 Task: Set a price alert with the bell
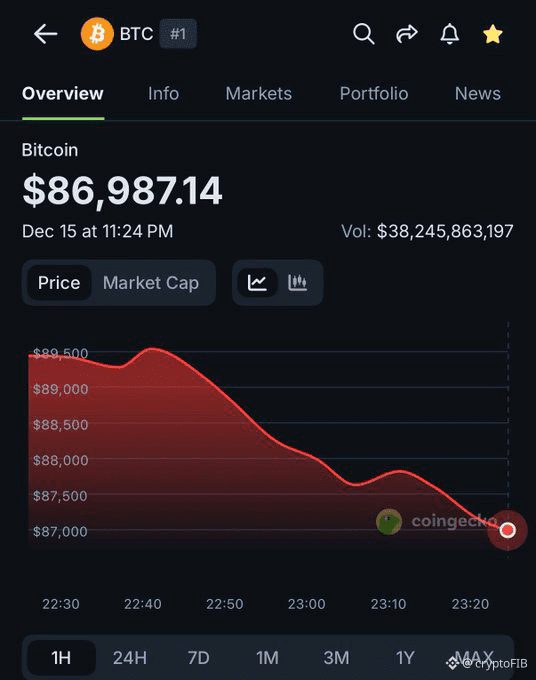click(x=450, y=34)
